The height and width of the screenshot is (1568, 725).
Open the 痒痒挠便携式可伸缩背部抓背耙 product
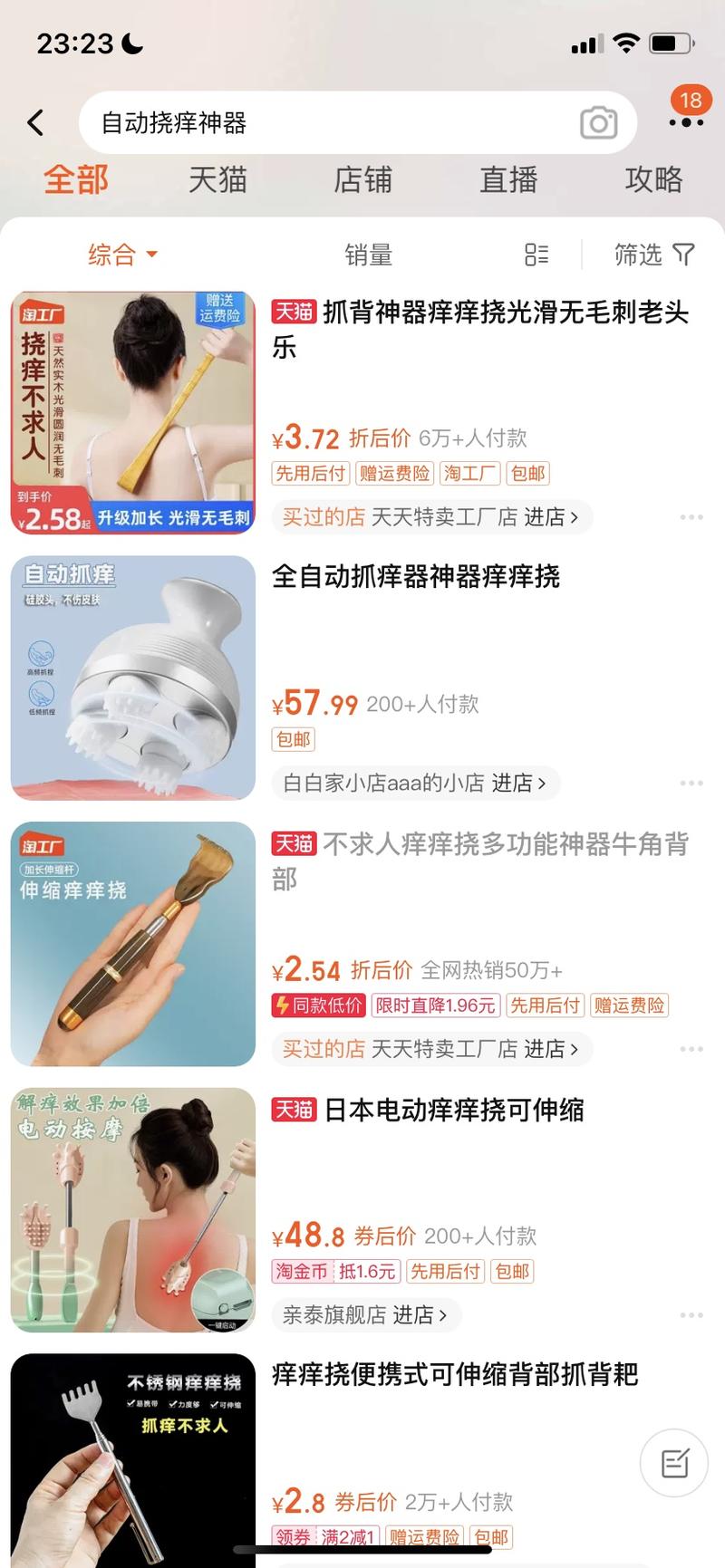[x=455, y=1374]
